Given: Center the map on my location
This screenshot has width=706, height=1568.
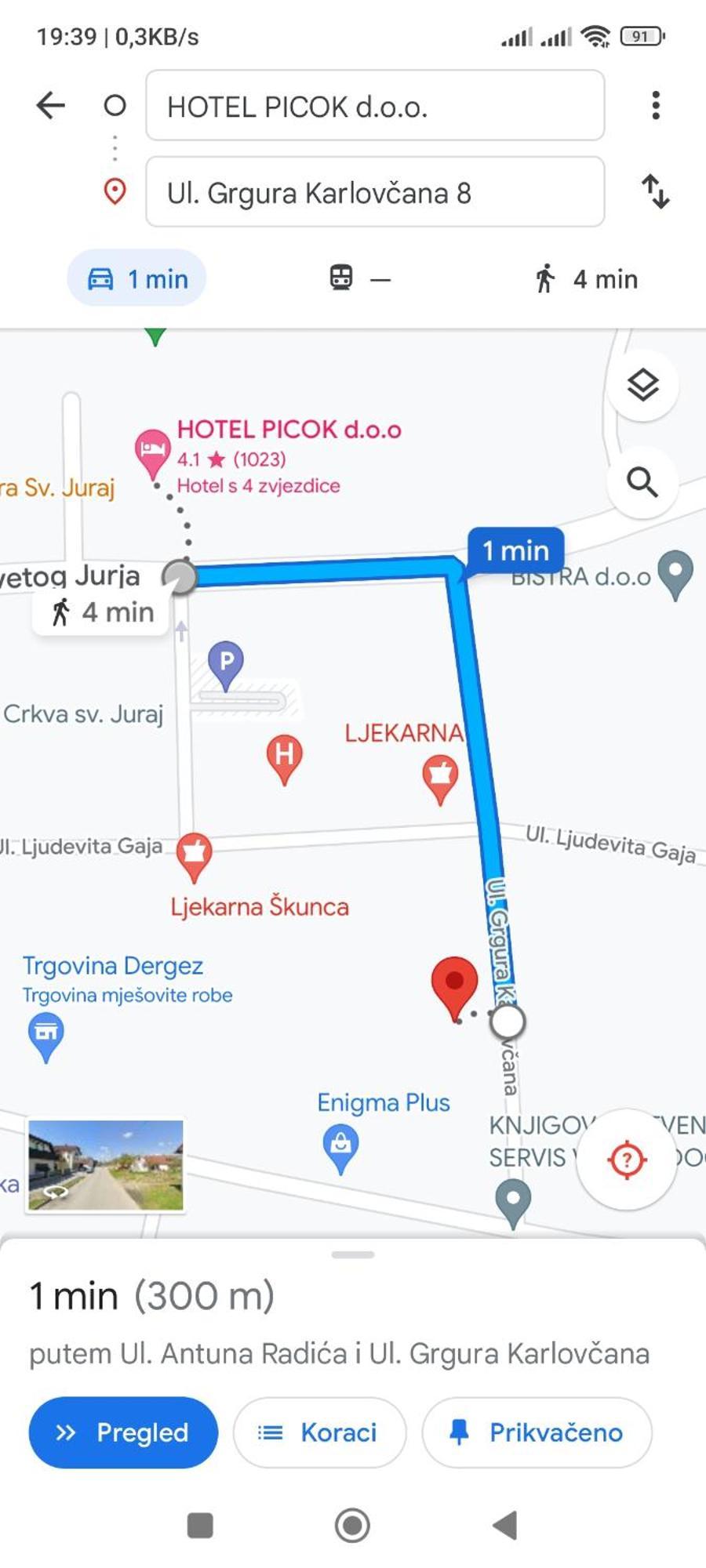Looking at the screenshot, I should pos(626,1159).
